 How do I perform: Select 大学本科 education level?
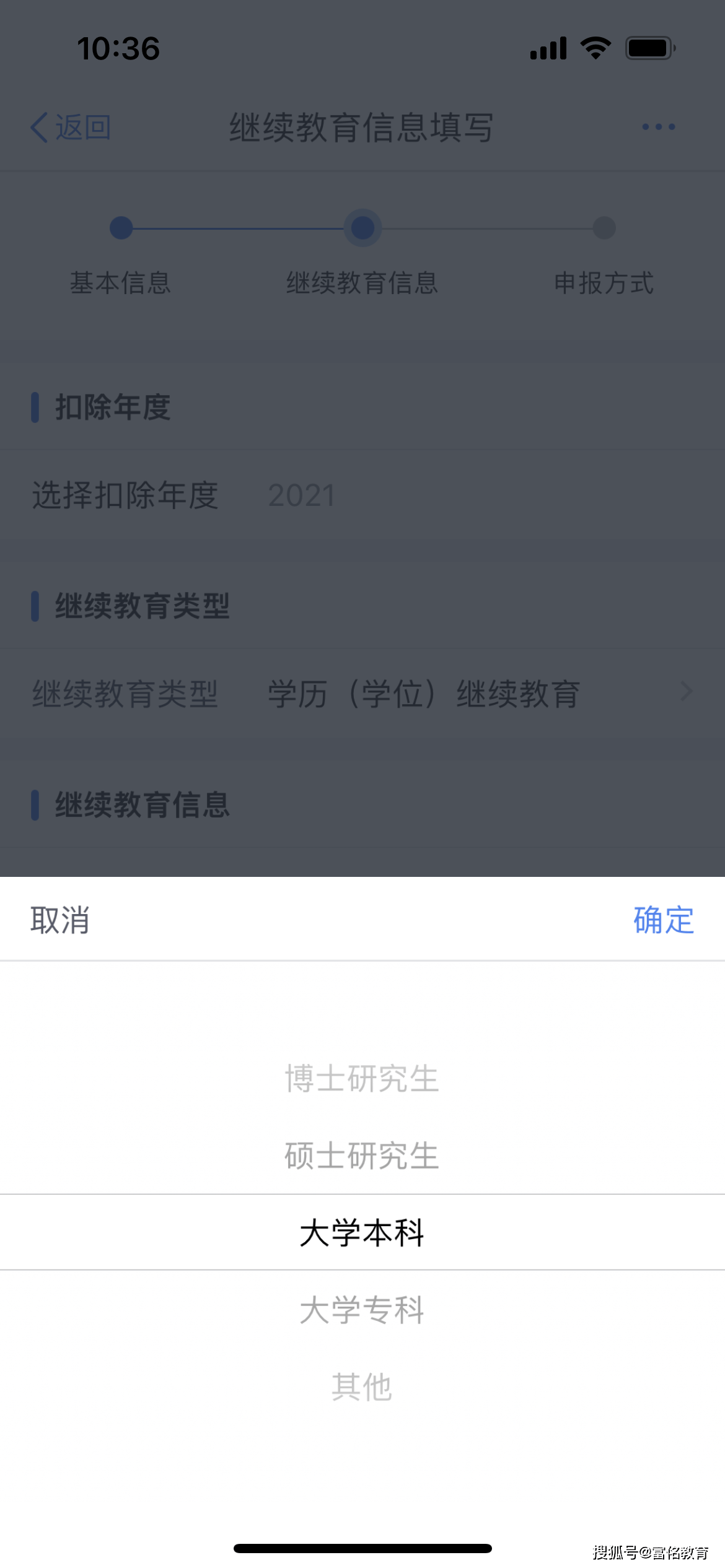(x=362, y=1232)
